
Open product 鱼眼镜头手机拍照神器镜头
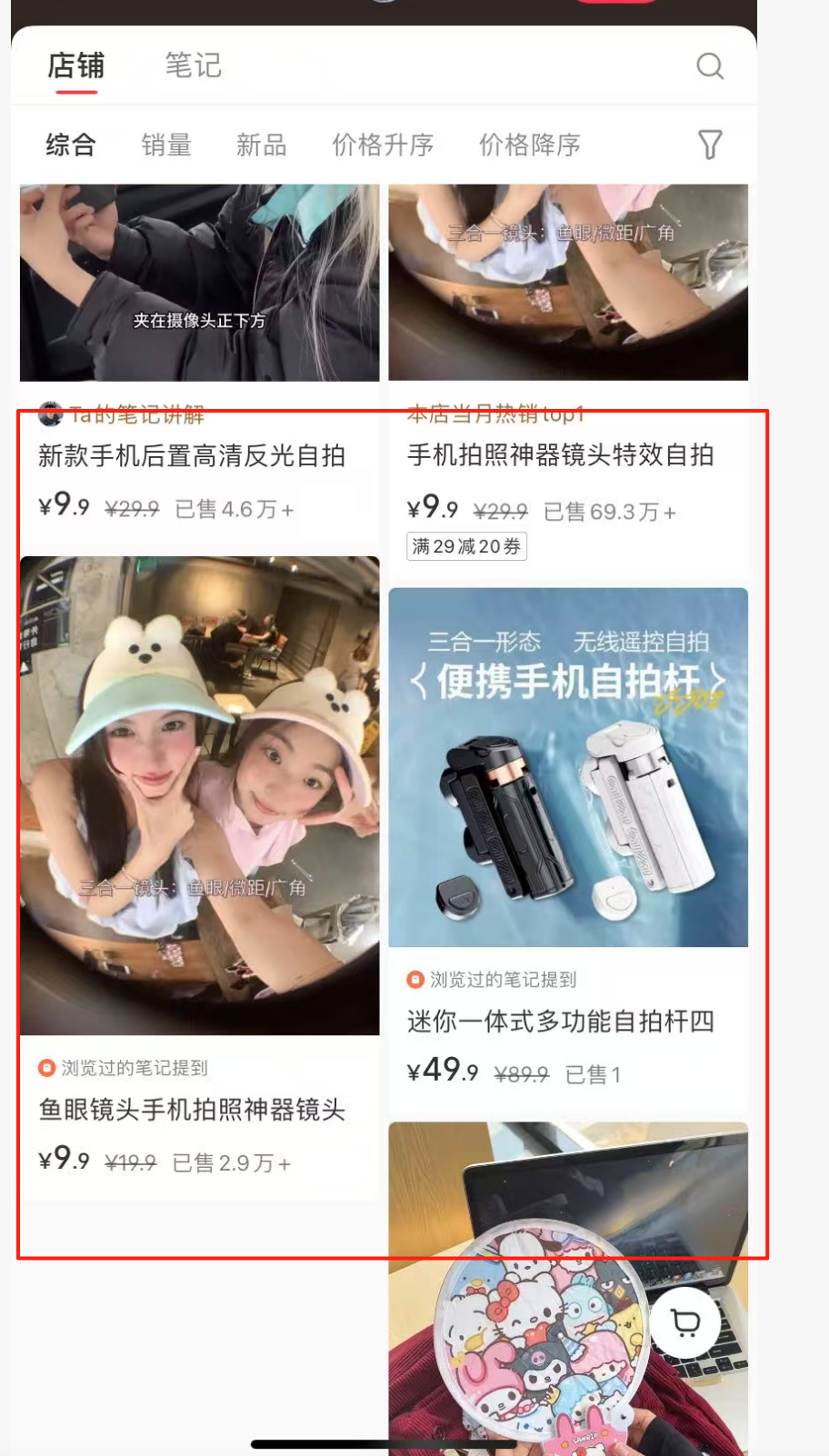[x=192, y=1110]
